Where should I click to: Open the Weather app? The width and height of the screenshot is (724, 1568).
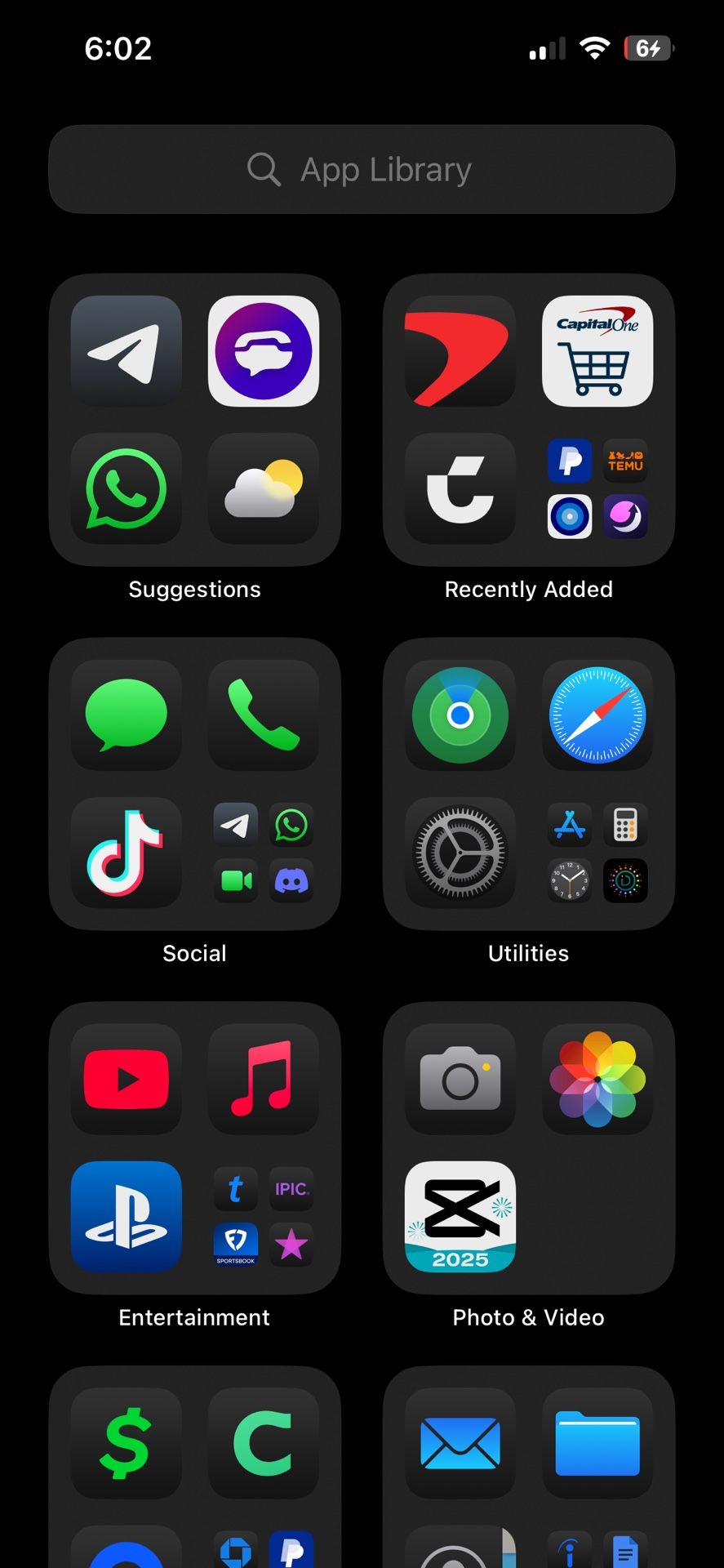tap(263, 488)
